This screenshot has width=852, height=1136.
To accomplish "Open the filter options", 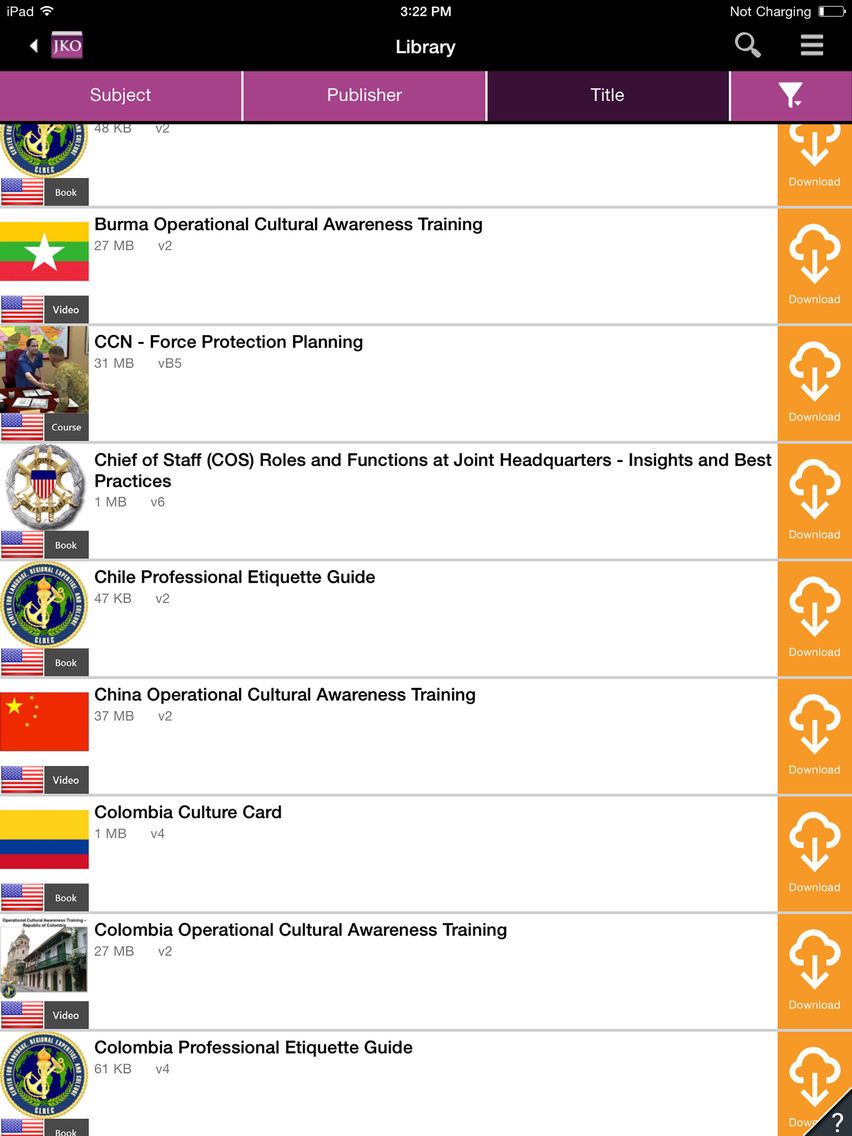I will click(x=790, y=96).
